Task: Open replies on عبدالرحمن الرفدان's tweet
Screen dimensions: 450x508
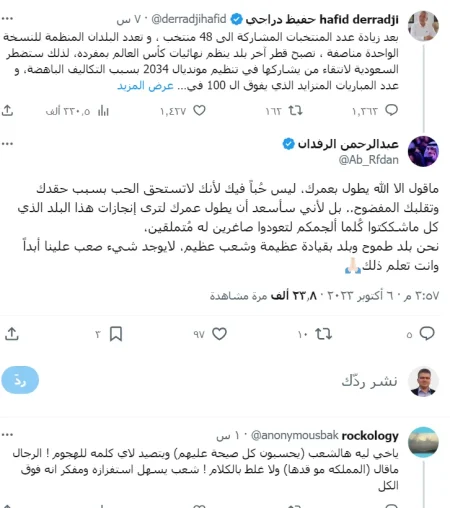Action: [x=427, y=333]
